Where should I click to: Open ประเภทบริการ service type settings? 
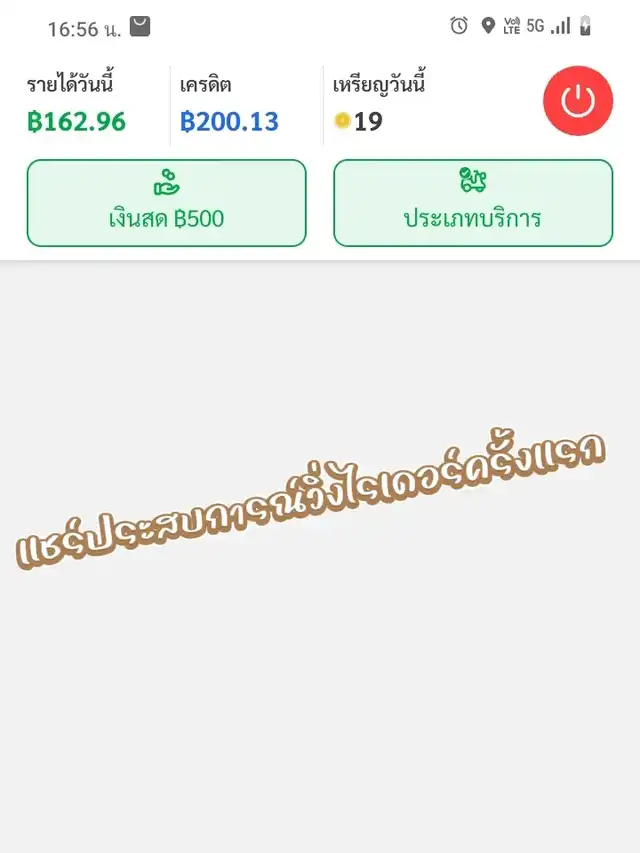473,203
